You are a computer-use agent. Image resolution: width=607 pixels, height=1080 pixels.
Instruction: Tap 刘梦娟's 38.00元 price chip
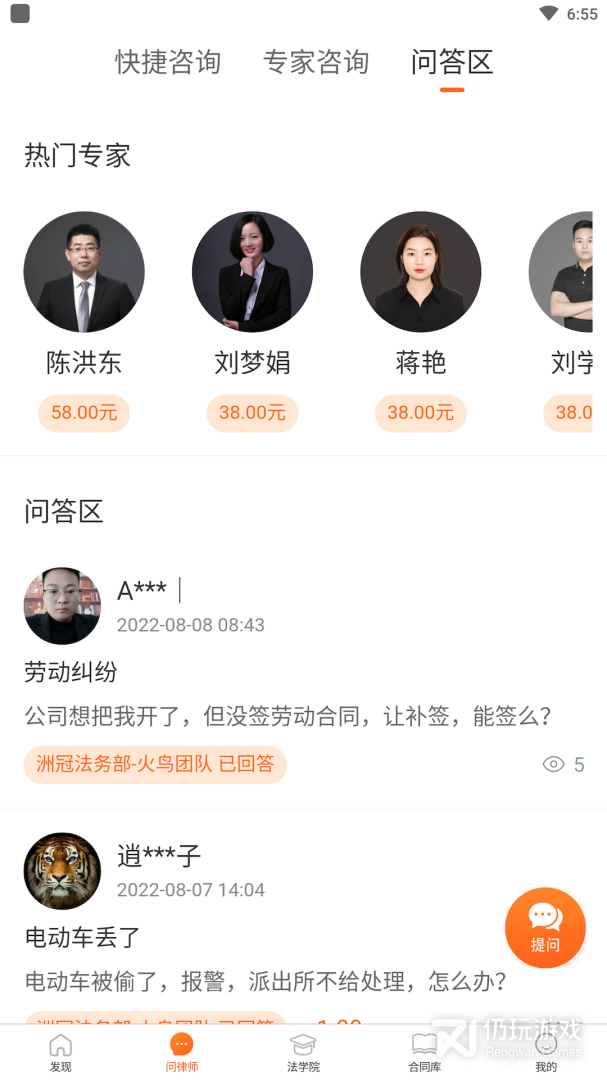tap(252, 412)
